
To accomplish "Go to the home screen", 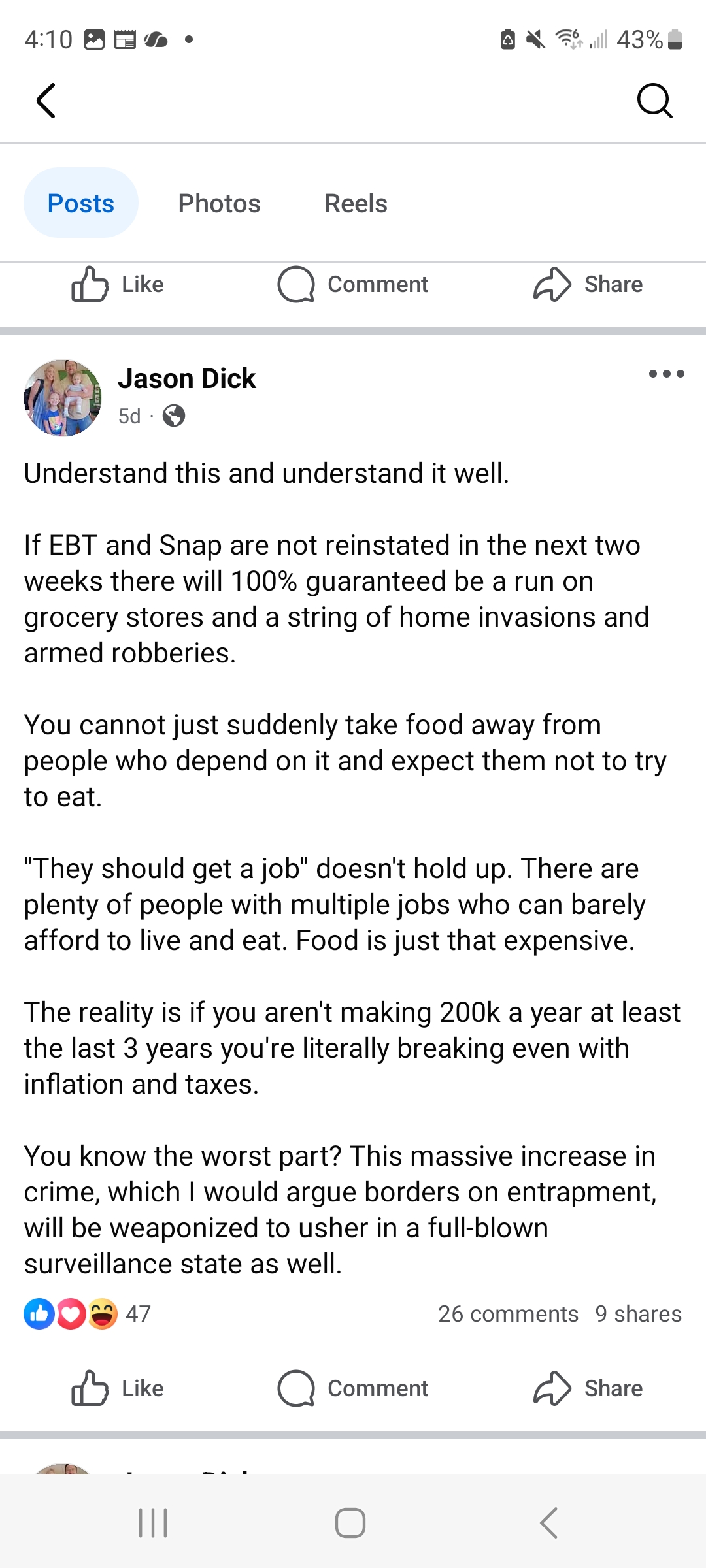I will click(350, 1523).
